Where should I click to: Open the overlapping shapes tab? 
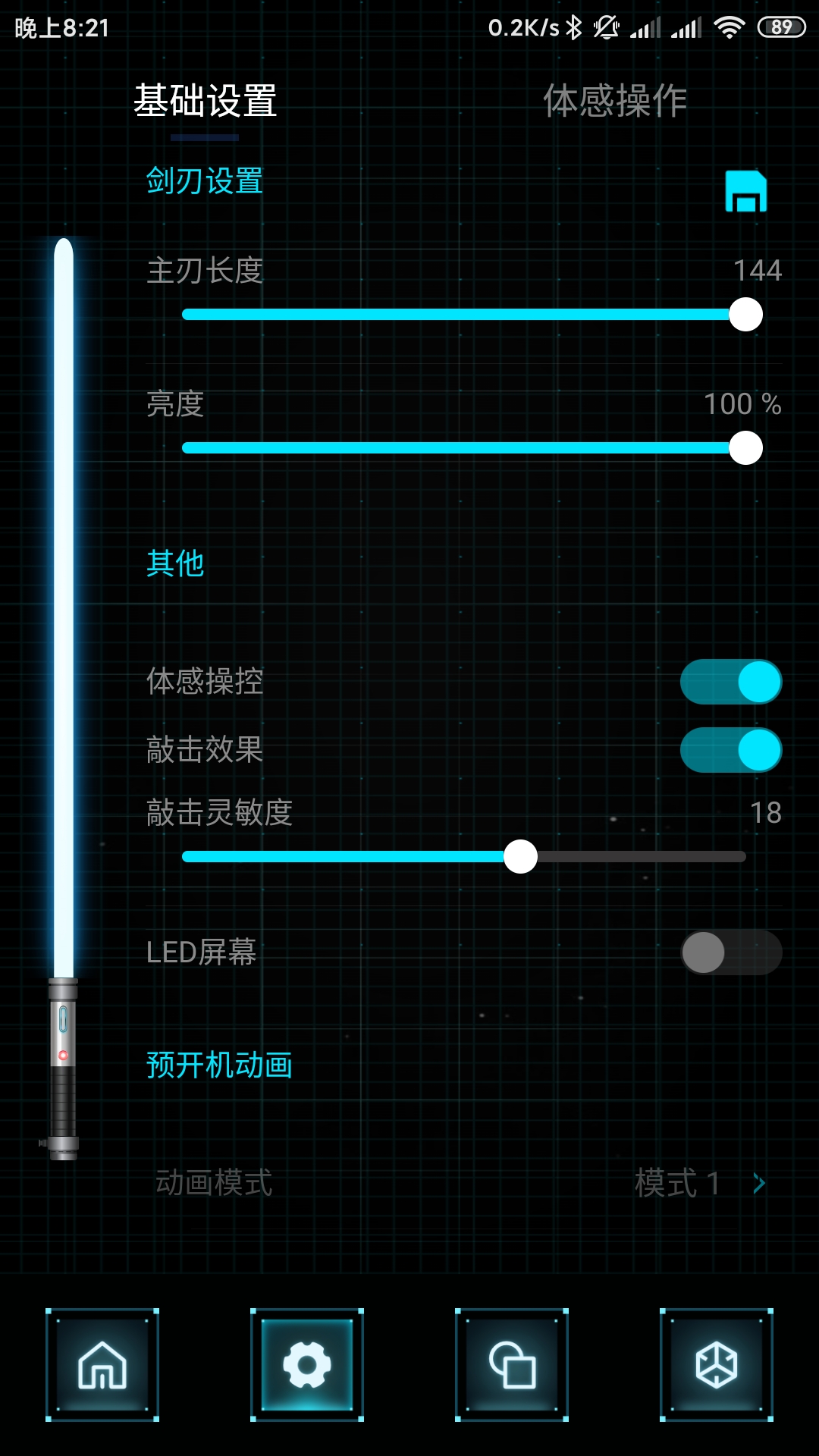(512, 1365)
